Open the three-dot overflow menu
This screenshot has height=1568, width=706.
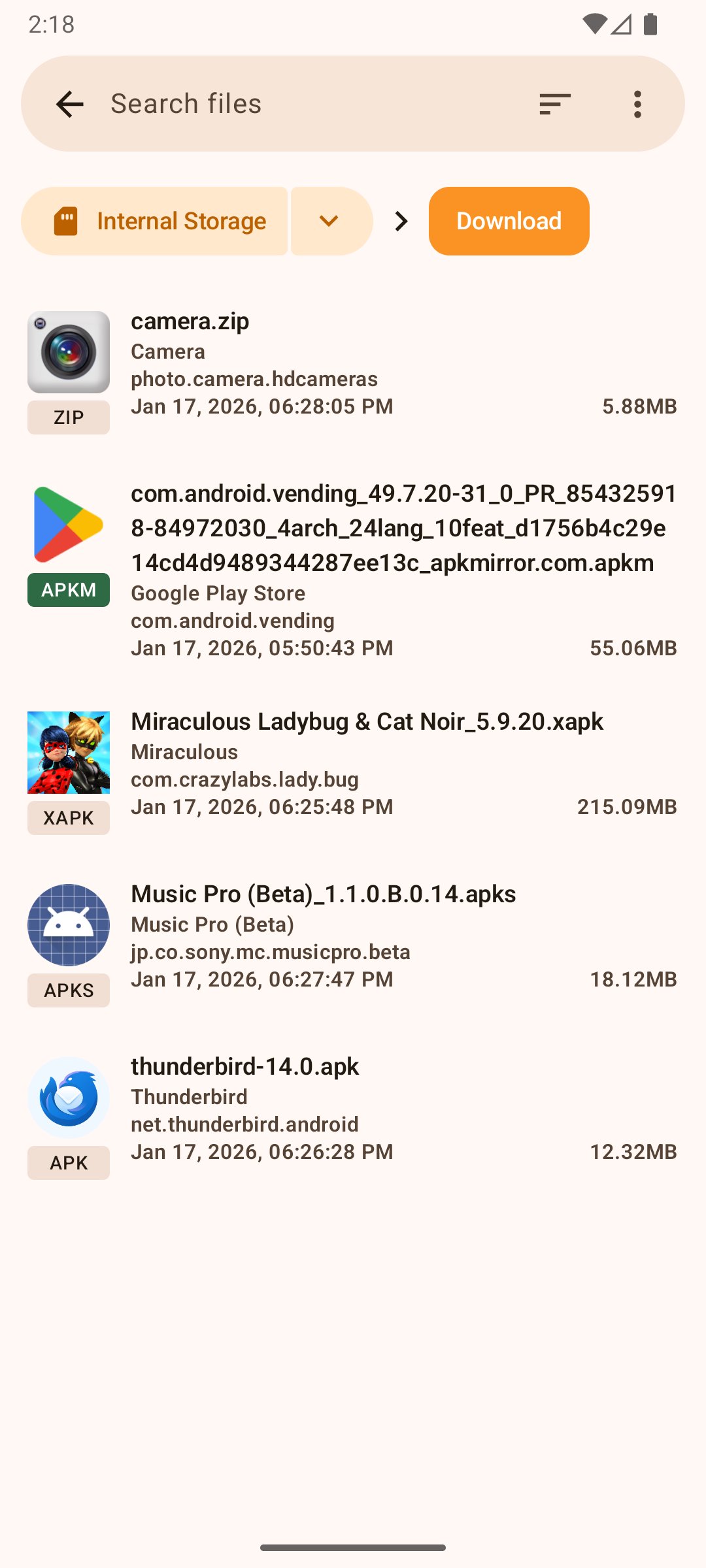point(637,104)
